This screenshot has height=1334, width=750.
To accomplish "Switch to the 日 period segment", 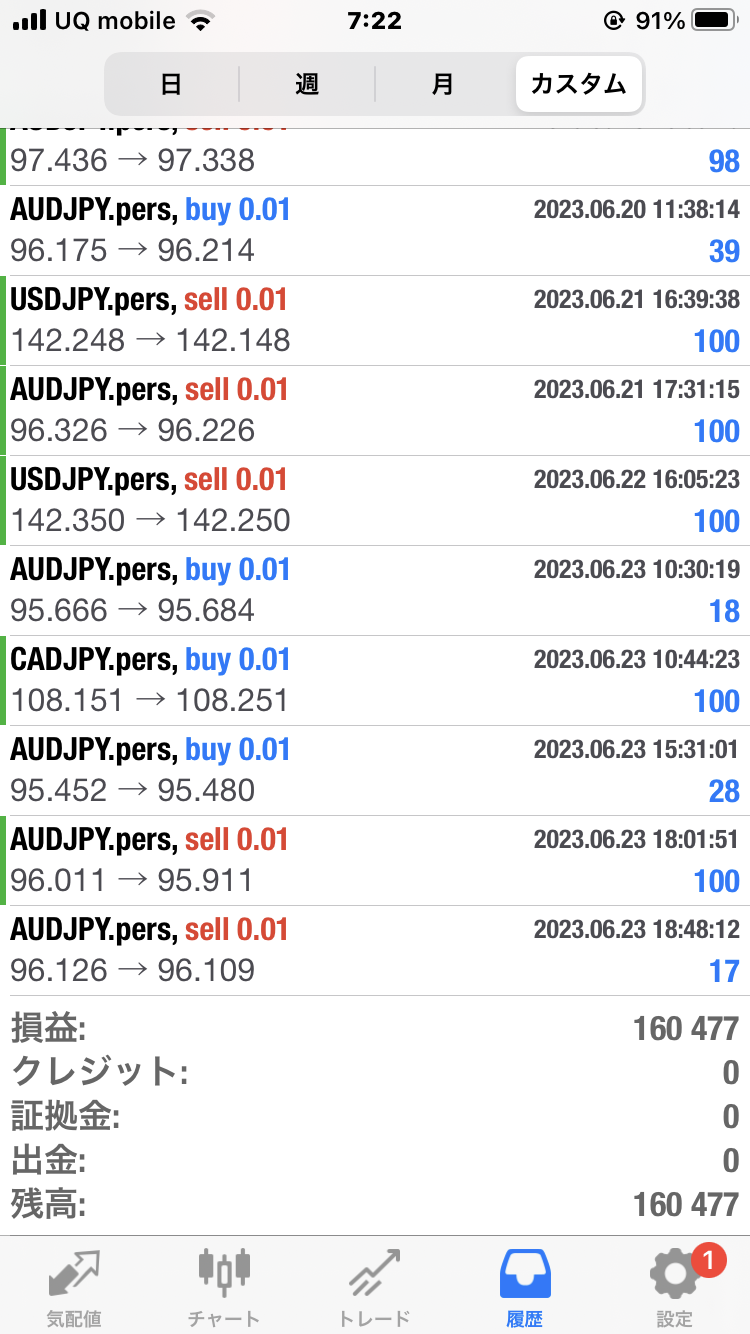I will click(x=172, y=84).
